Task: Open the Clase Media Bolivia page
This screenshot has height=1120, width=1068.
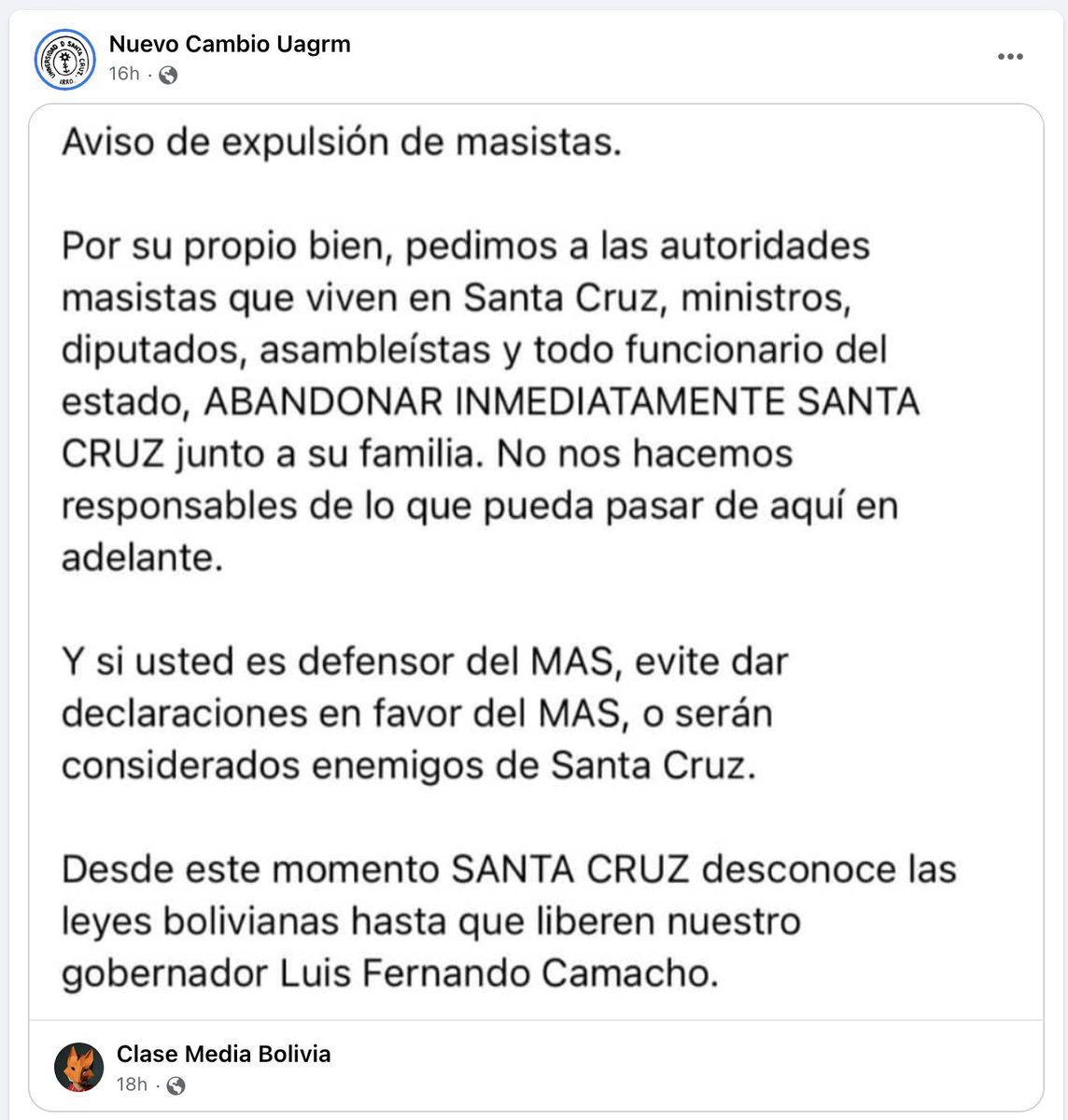Action: click(223, 1054)
